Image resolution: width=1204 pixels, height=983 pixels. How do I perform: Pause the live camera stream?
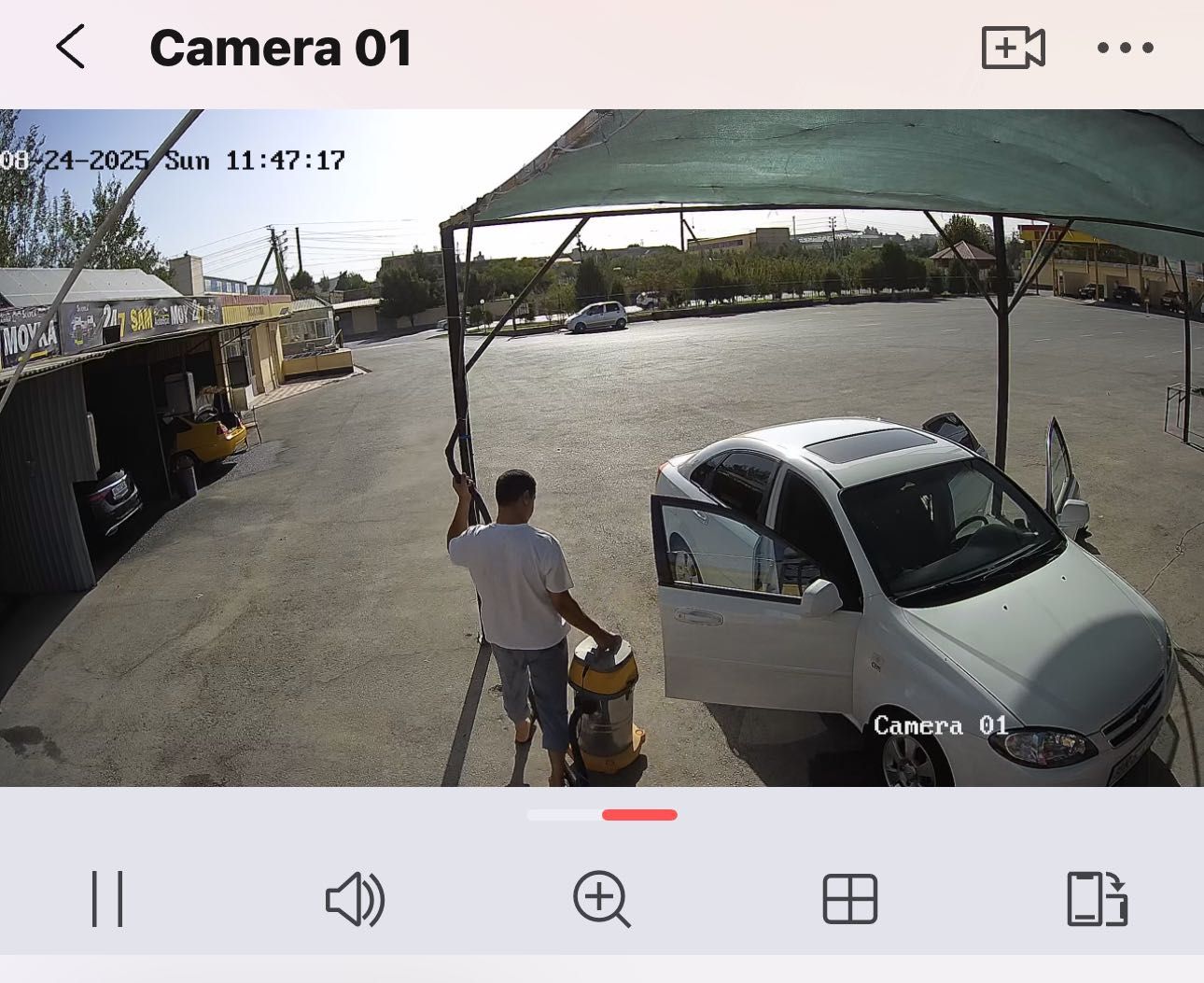[107, 899]
